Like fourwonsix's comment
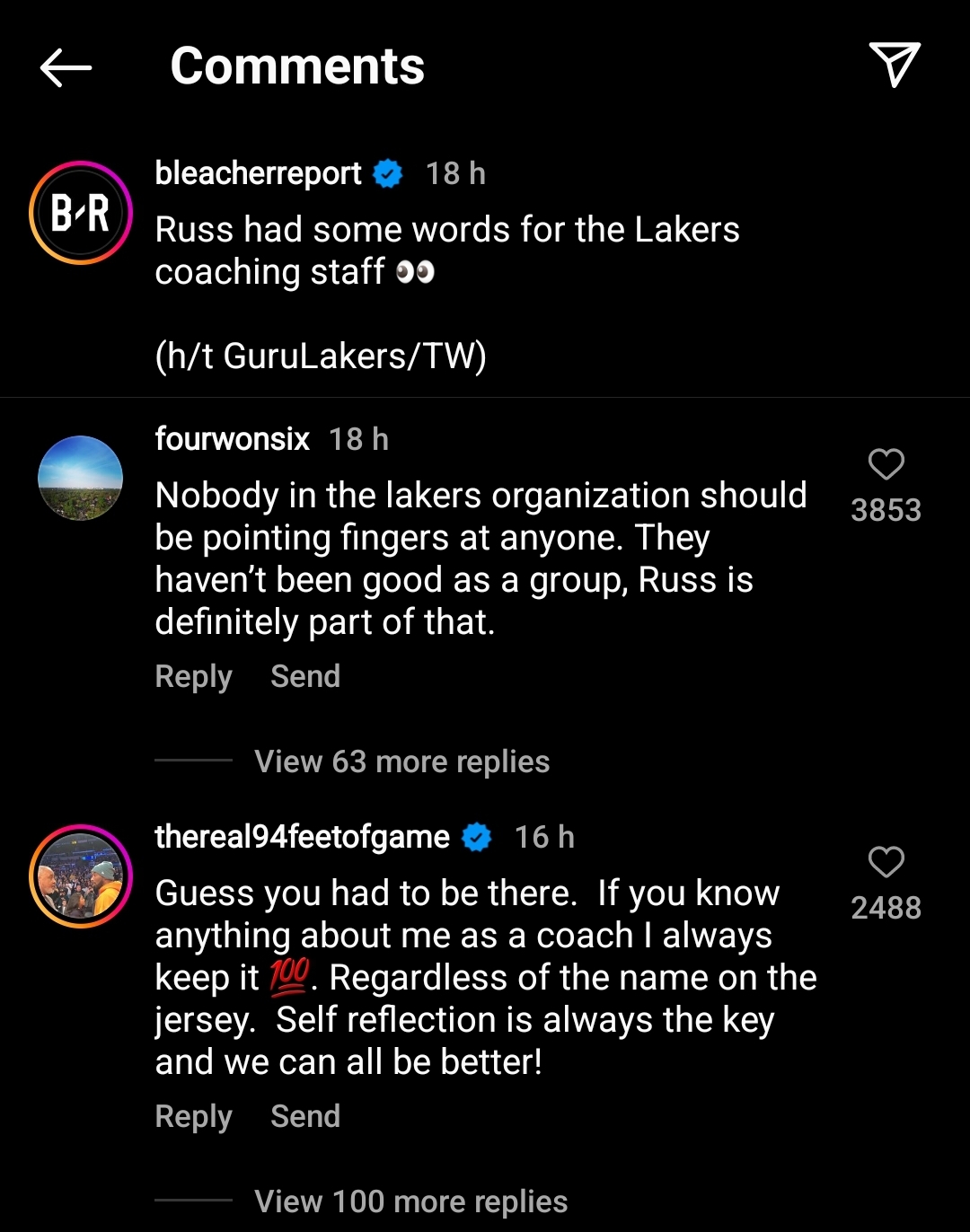This screenshot has width=970, height=1232. pos(886,464)
